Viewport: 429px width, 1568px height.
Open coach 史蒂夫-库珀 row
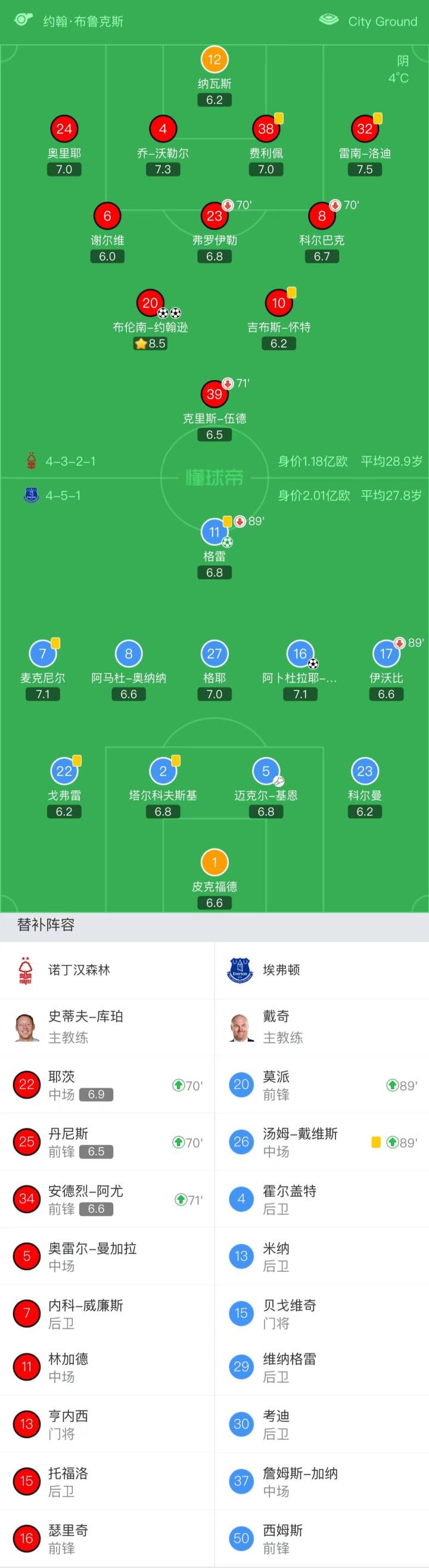(107, 1027)
